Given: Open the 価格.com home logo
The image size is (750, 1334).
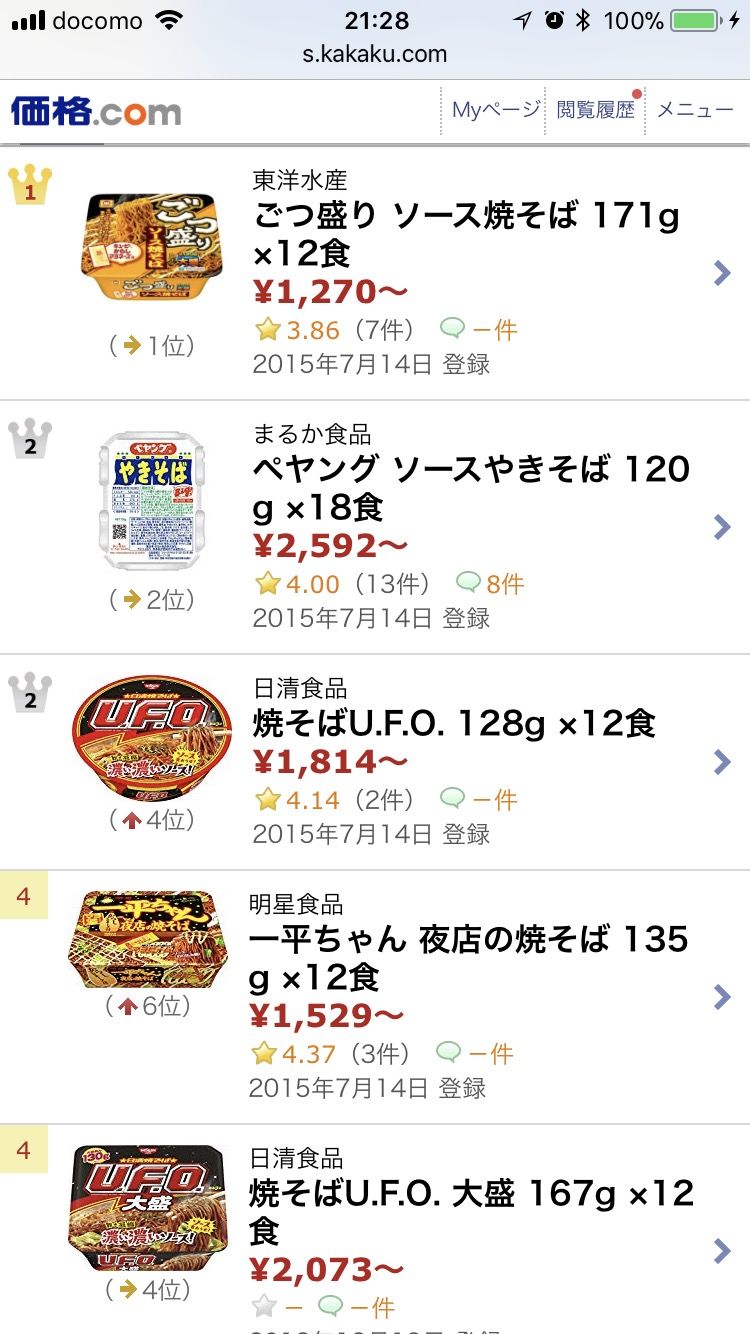Looking at the screenshot, I should pos(96,111).
